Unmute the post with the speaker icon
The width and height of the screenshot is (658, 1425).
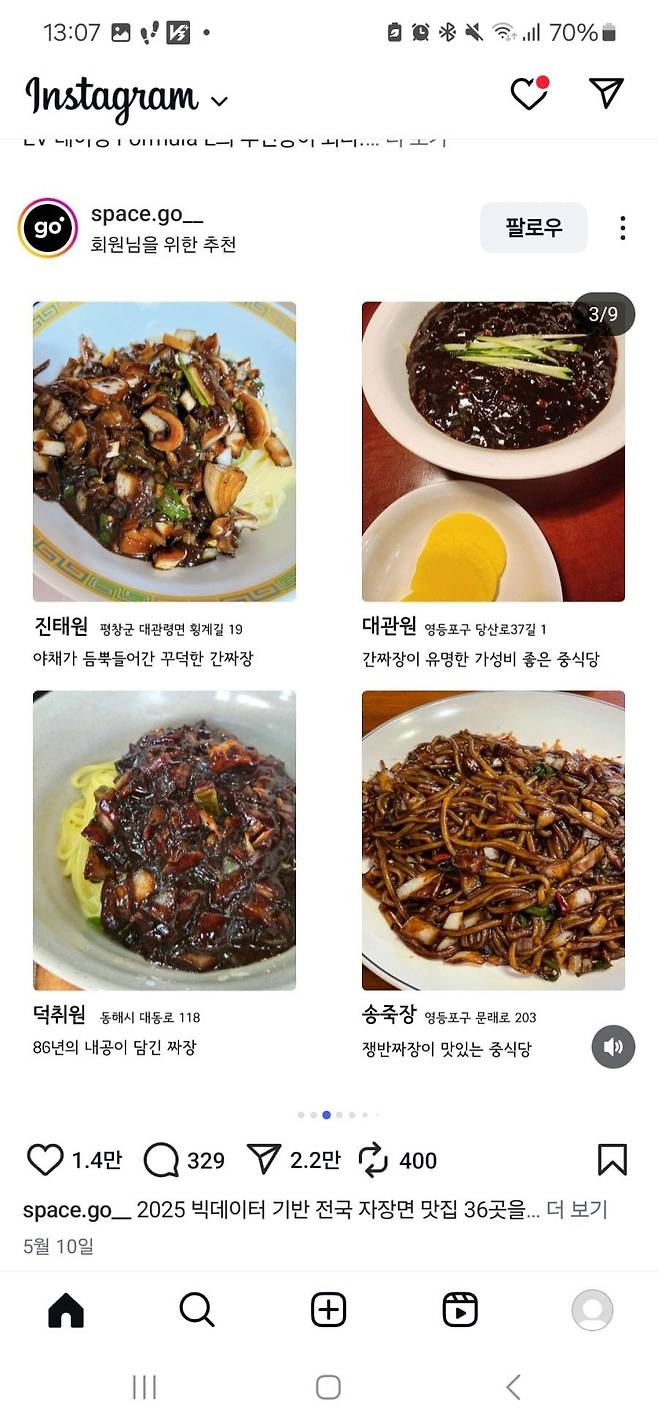point(613,1047)
